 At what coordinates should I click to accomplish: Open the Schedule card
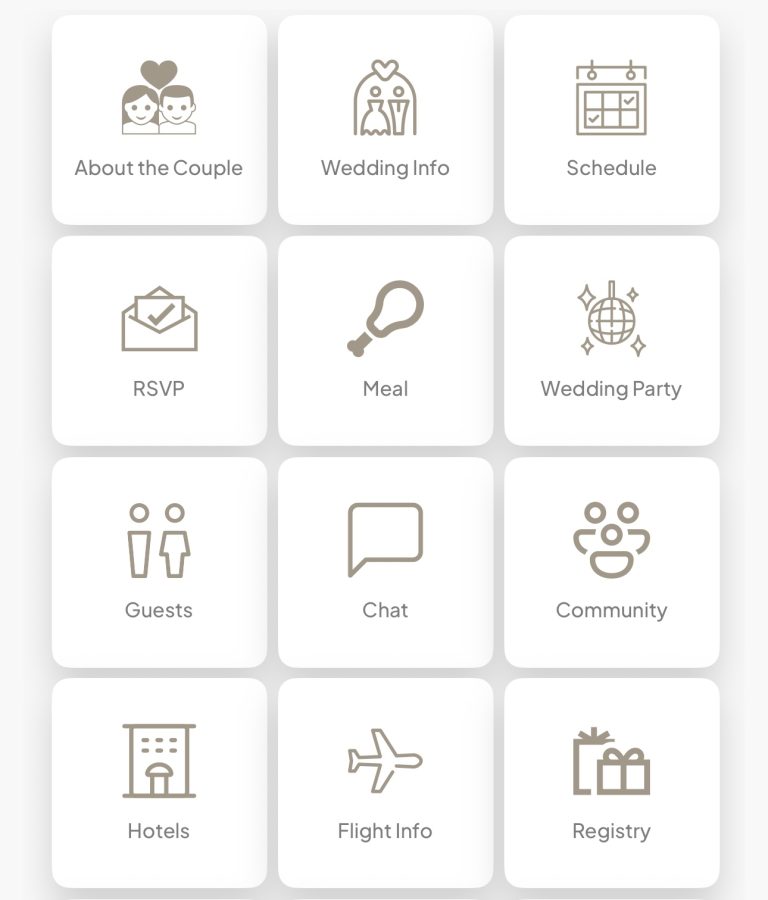click(x=611, y=120)
